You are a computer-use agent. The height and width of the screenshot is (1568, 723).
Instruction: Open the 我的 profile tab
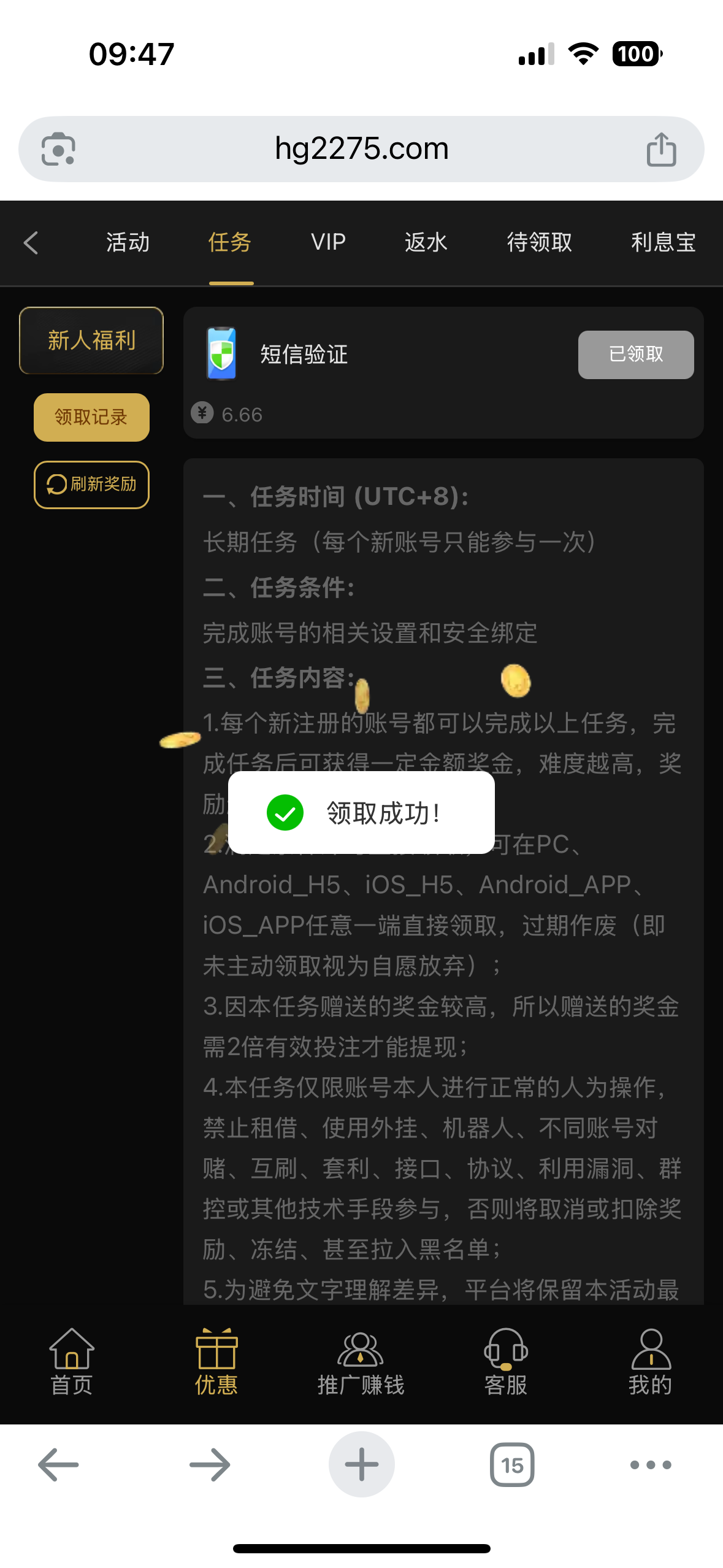(x=650, y=1362)
